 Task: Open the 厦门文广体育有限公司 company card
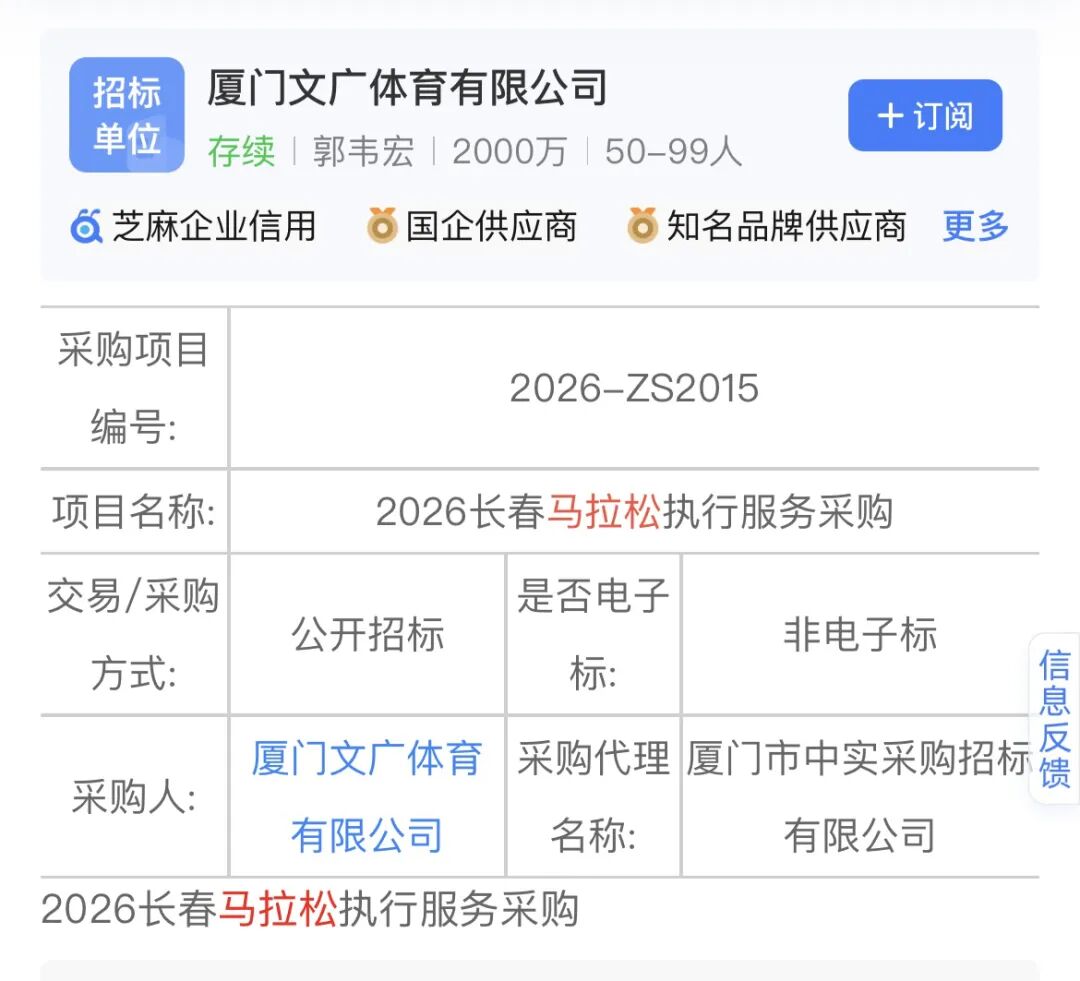(407, 89)
